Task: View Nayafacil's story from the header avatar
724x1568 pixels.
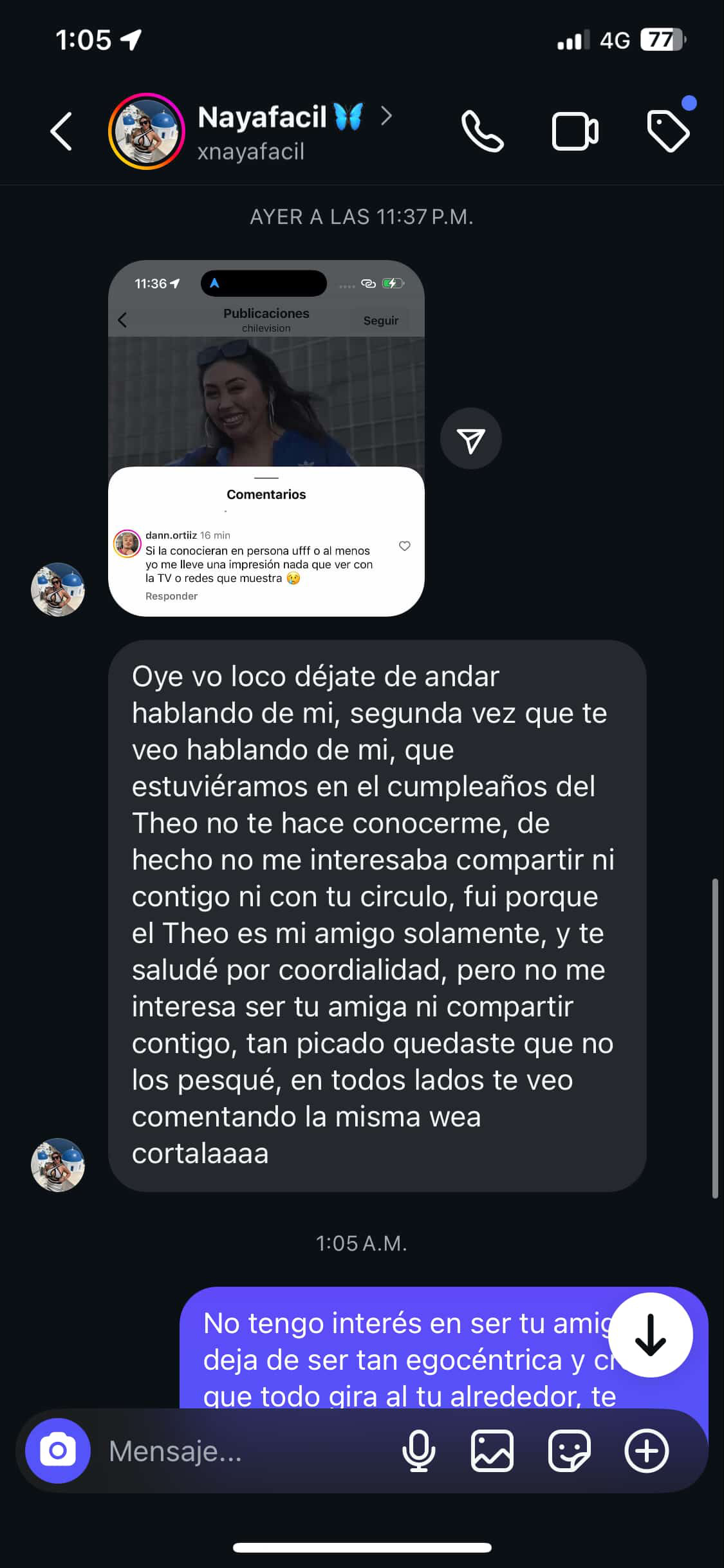Action: click(x=147, y=131)
